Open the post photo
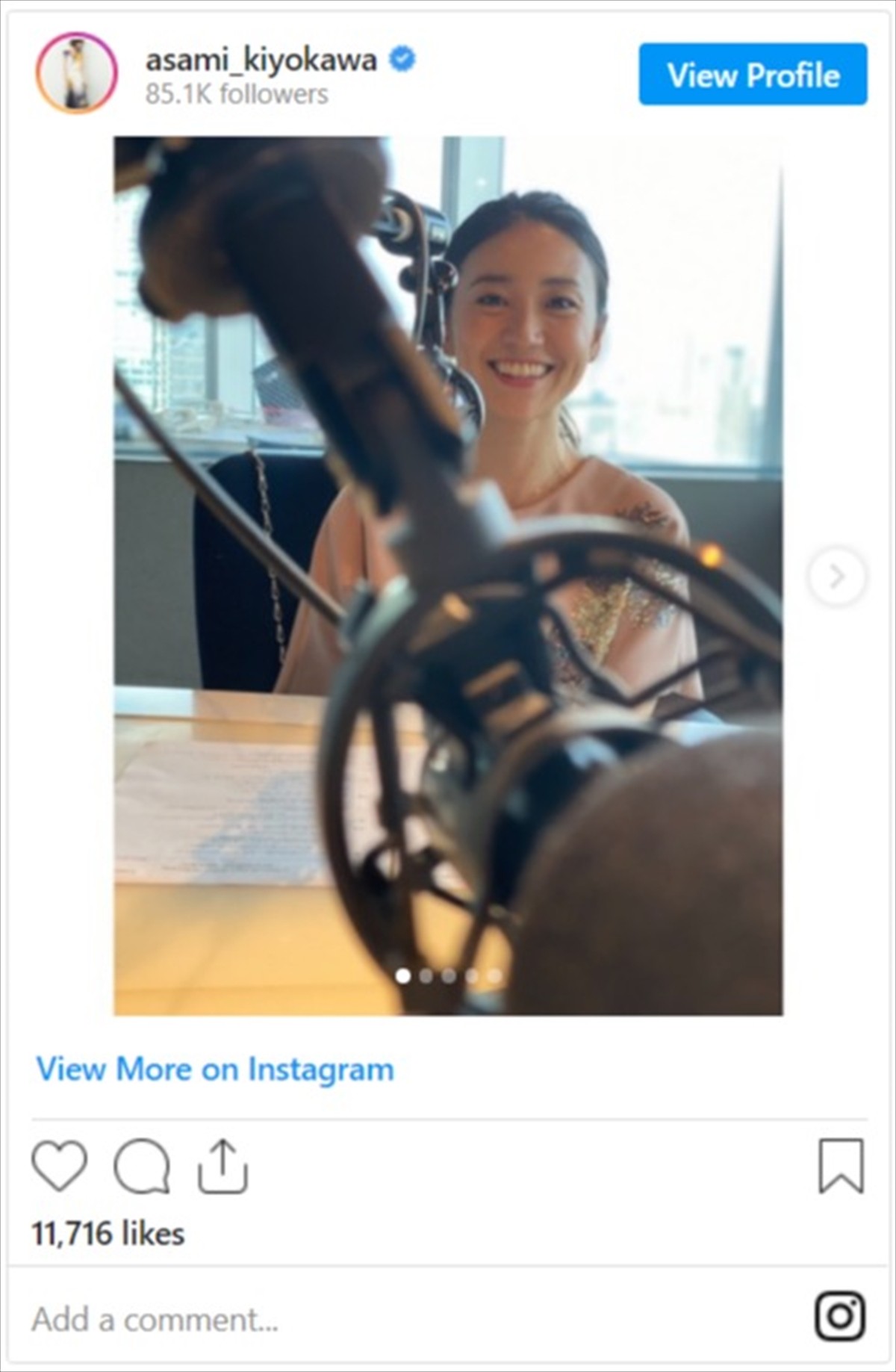 [x=448, y=575]
